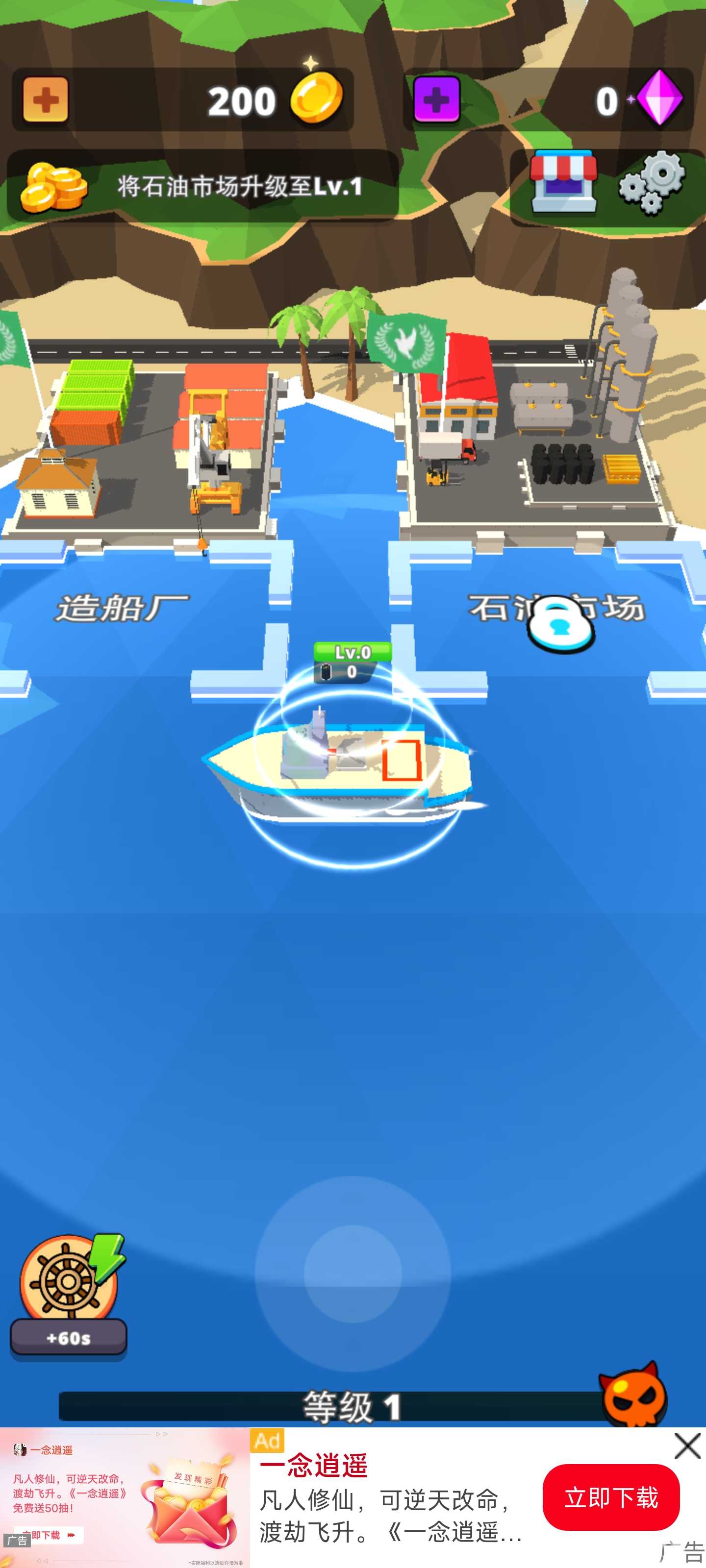Viewport: 706px width, 1568px height.
Task: Tap the purple plus to add gems
Action: tap(436, 99)
